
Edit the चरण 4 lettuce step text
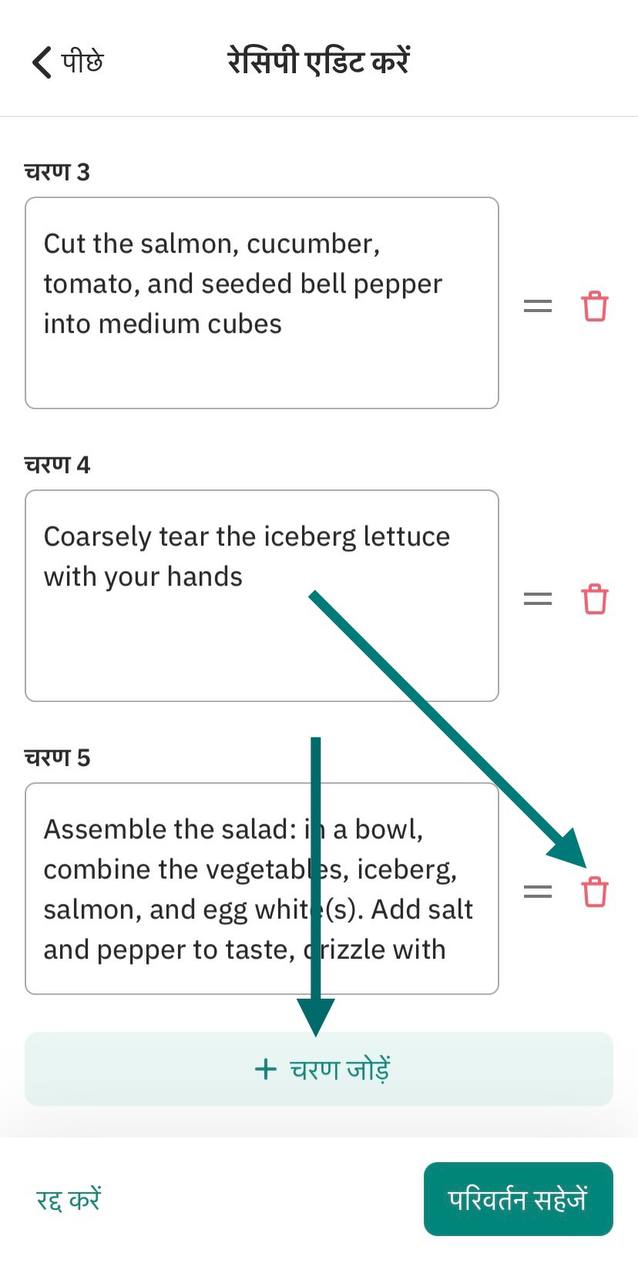261,595
